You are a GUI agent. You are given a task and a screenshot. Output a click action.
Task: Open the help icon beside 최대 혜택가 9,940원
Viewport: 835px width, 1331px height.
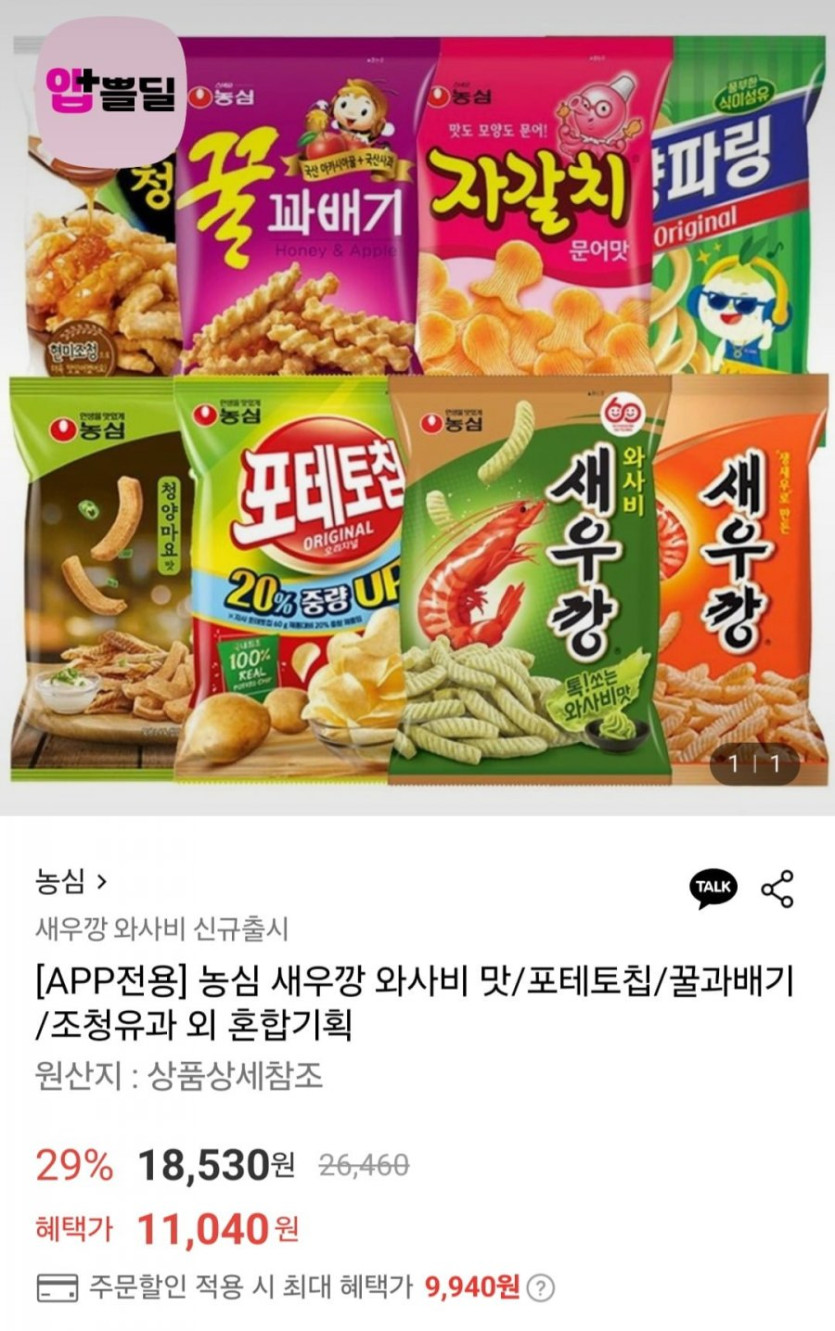coord(541,1286)
